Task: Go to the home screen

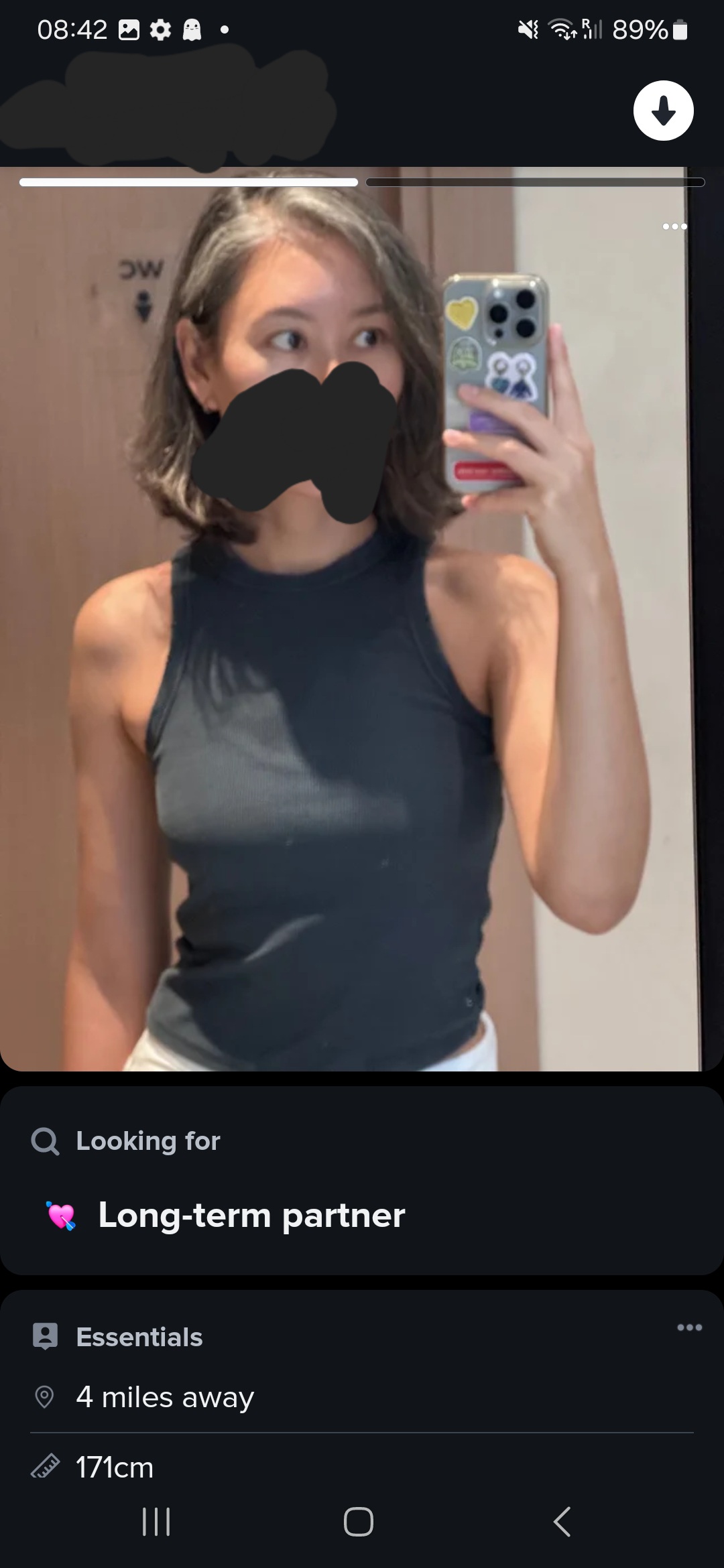Action: 359,1521
